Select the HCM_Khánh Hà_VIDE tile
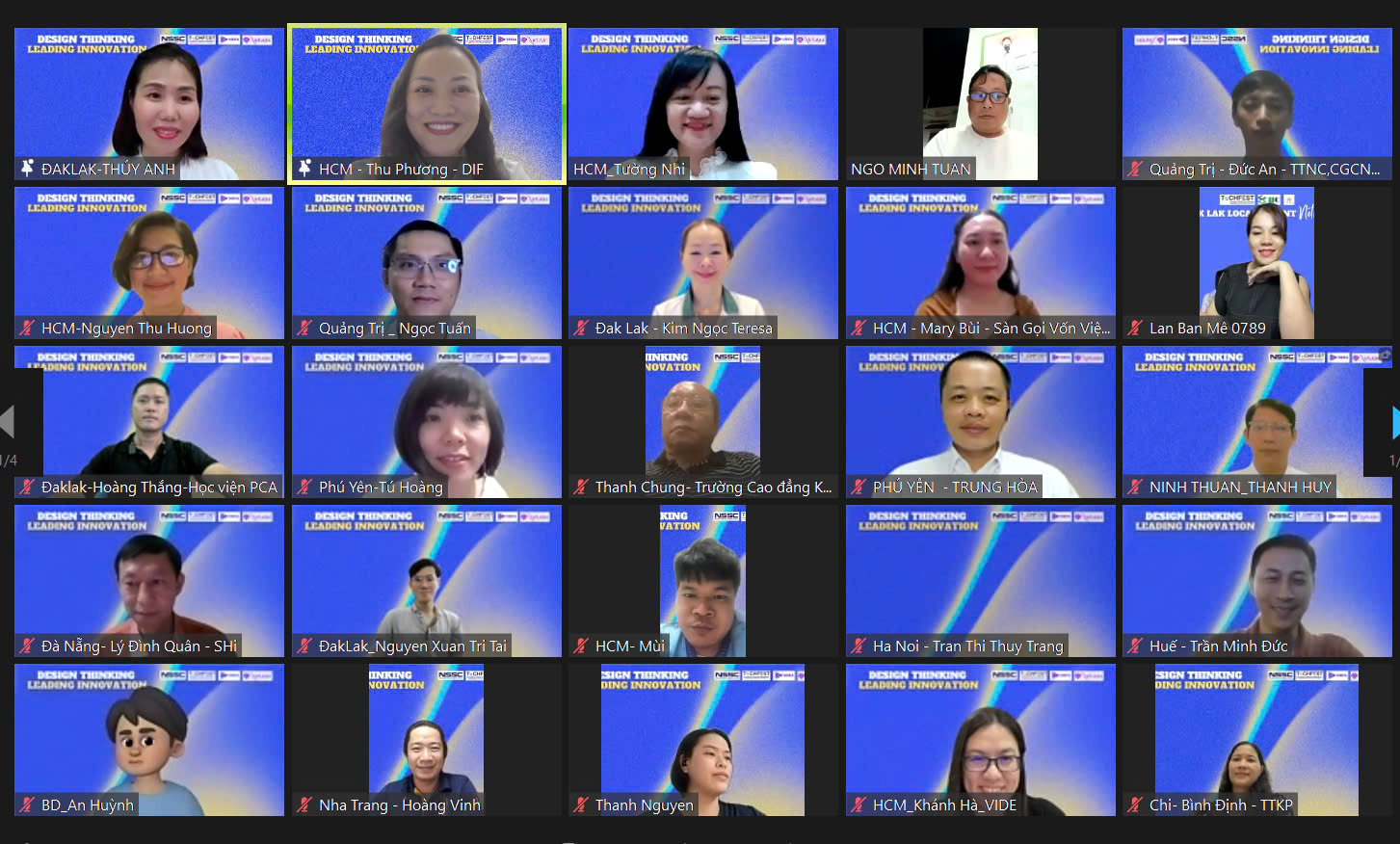The width and height of the screenshot is (1400, 844). pos(980,740)
